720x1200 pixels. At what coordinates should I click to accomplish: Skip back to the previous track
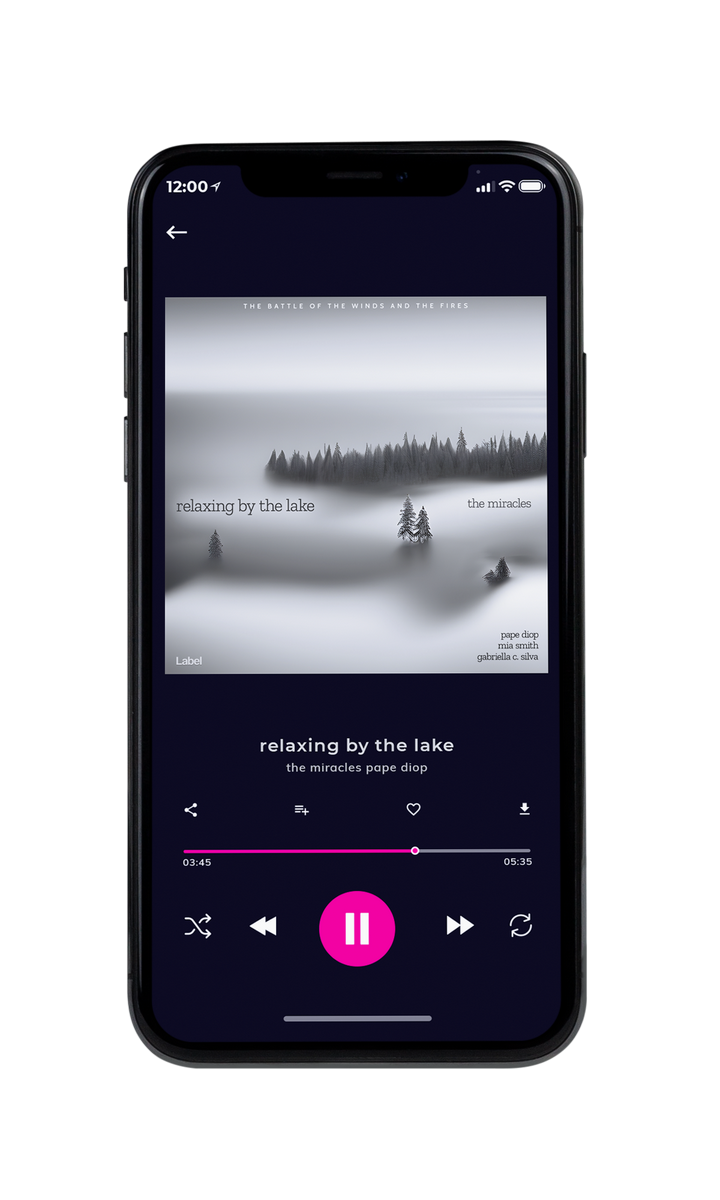tap(263, 927)
